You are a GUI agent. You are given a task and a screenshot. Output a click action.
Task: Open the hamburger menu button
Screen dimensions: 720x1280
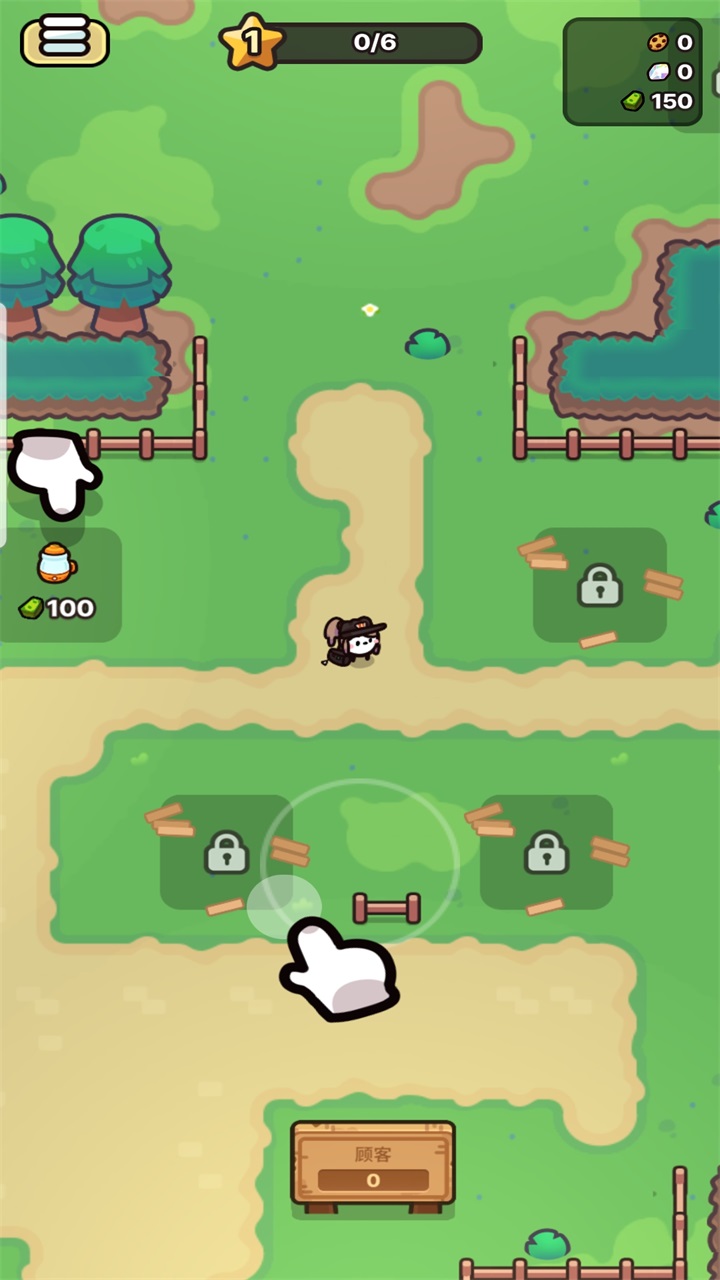click(65, 40)
